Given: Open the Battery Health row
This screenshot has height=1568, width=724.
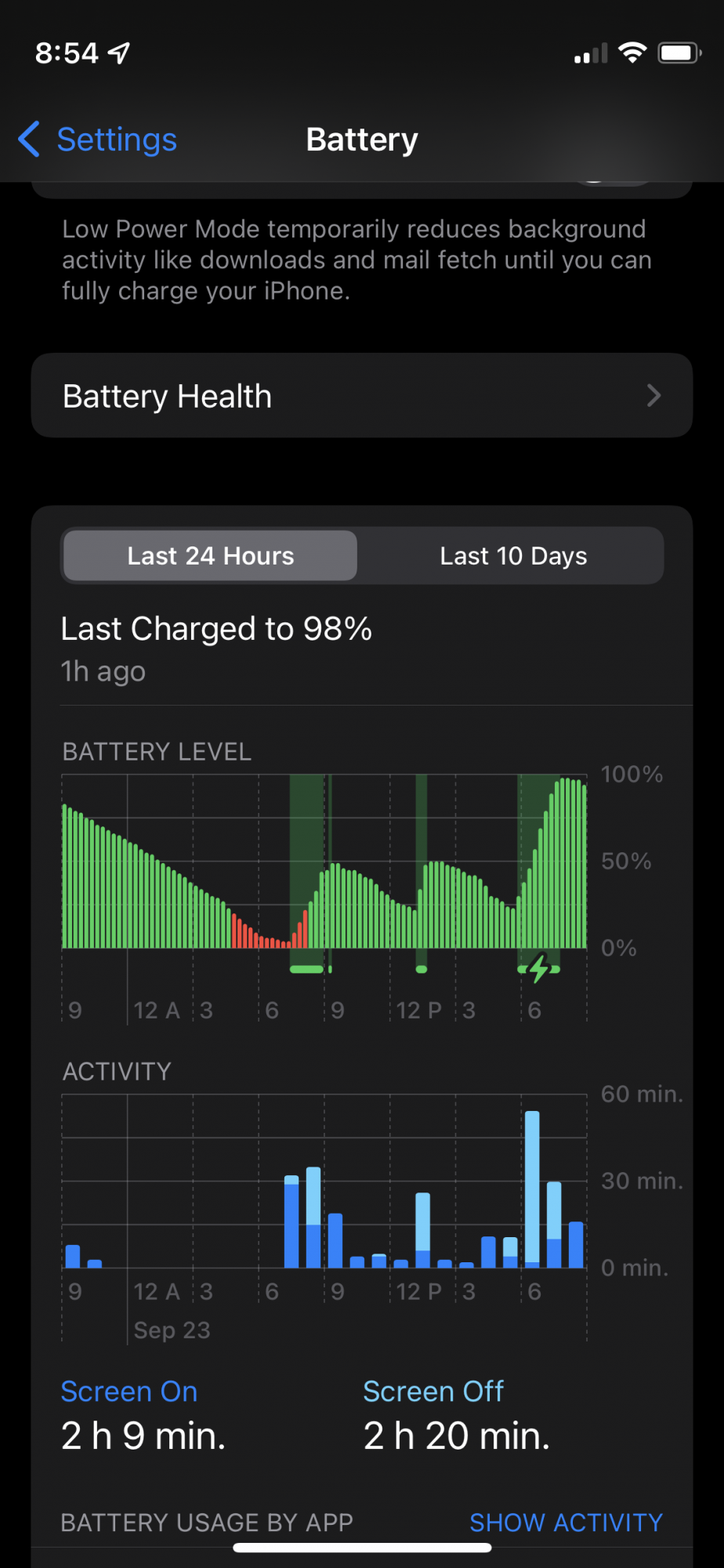Looking at the screenshot, I should pos(362,395).
